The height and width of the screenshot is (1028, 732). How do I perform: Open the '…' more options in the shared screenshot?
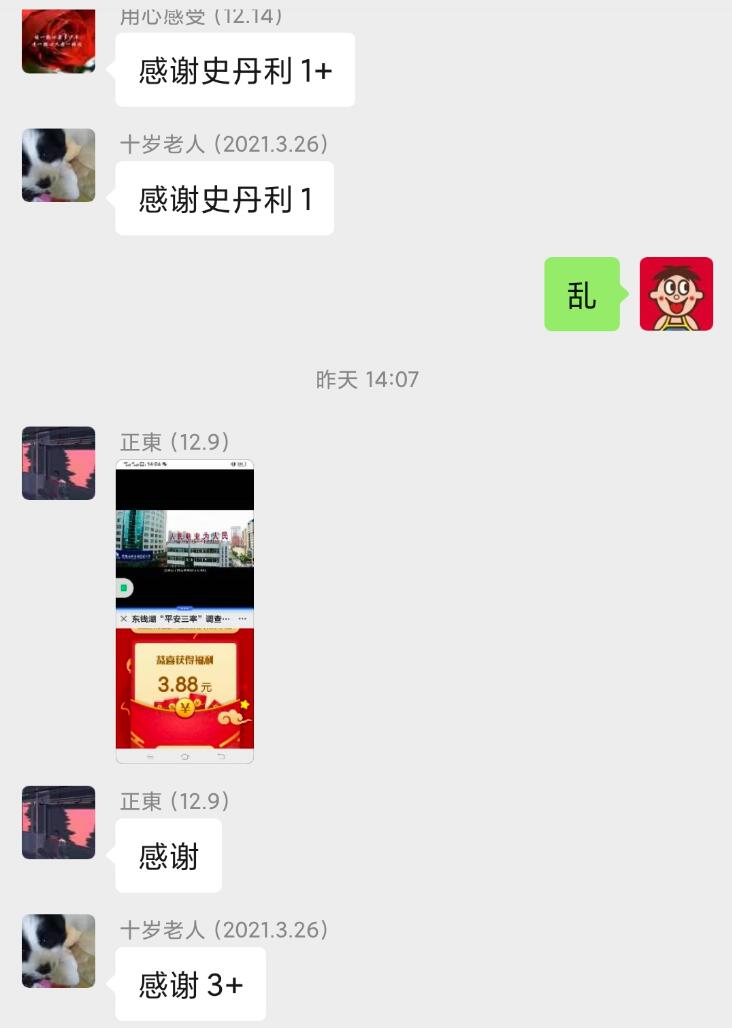point(242,618)
